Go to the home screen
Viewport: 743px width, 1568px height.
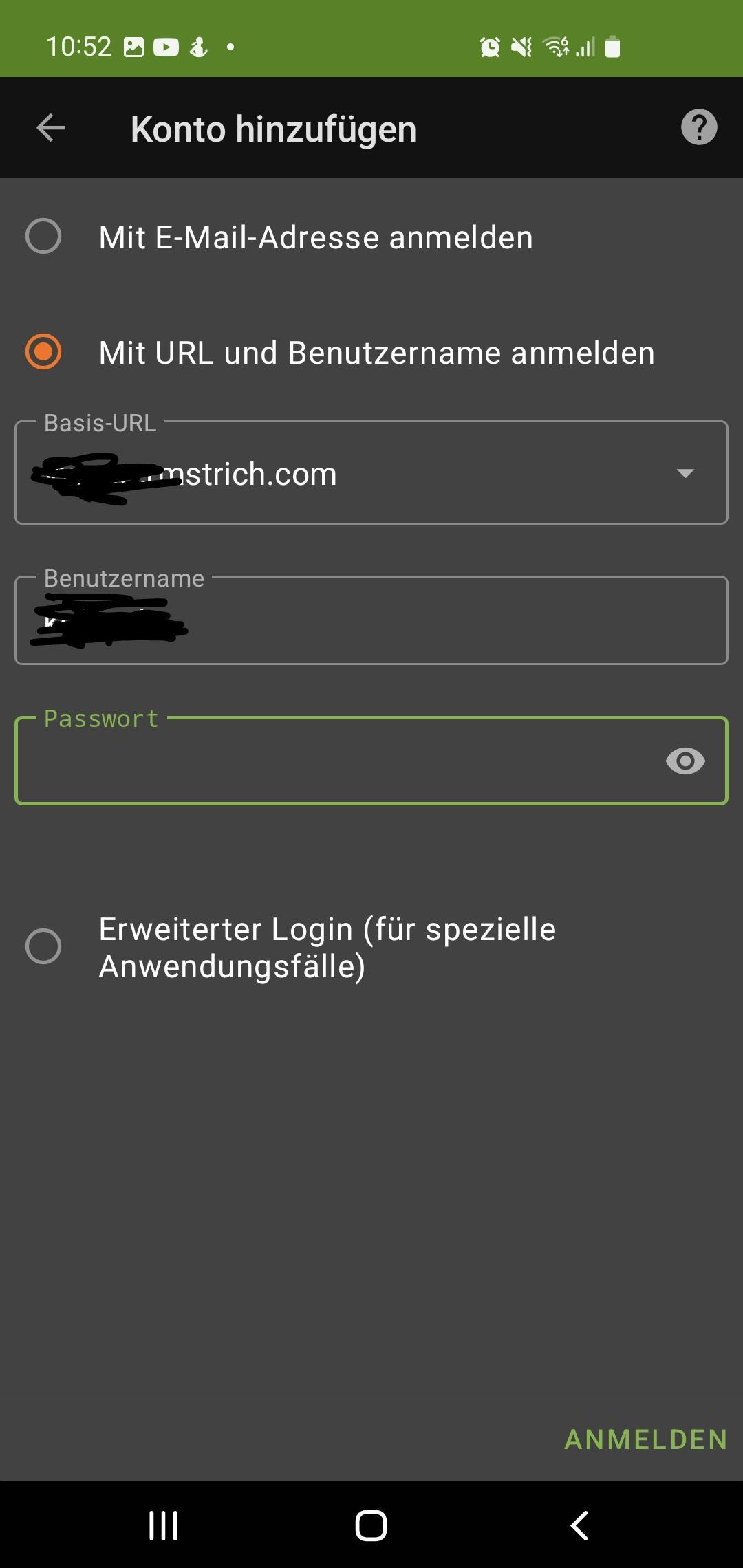click(371, 1525)
